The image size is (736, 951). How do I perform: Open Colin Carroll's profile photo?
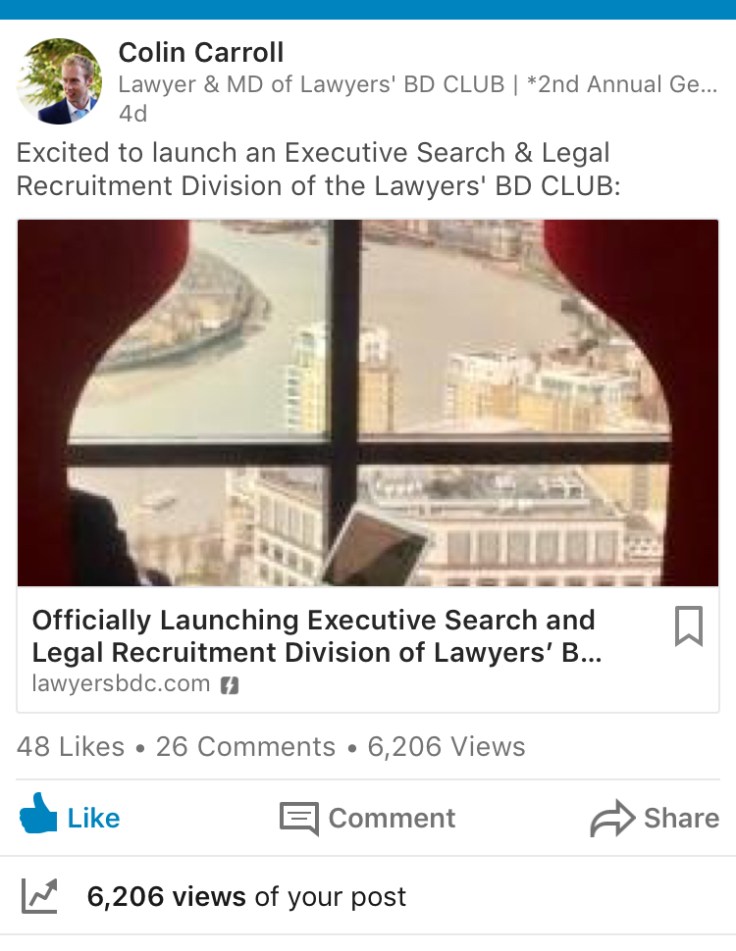(59, 81)
